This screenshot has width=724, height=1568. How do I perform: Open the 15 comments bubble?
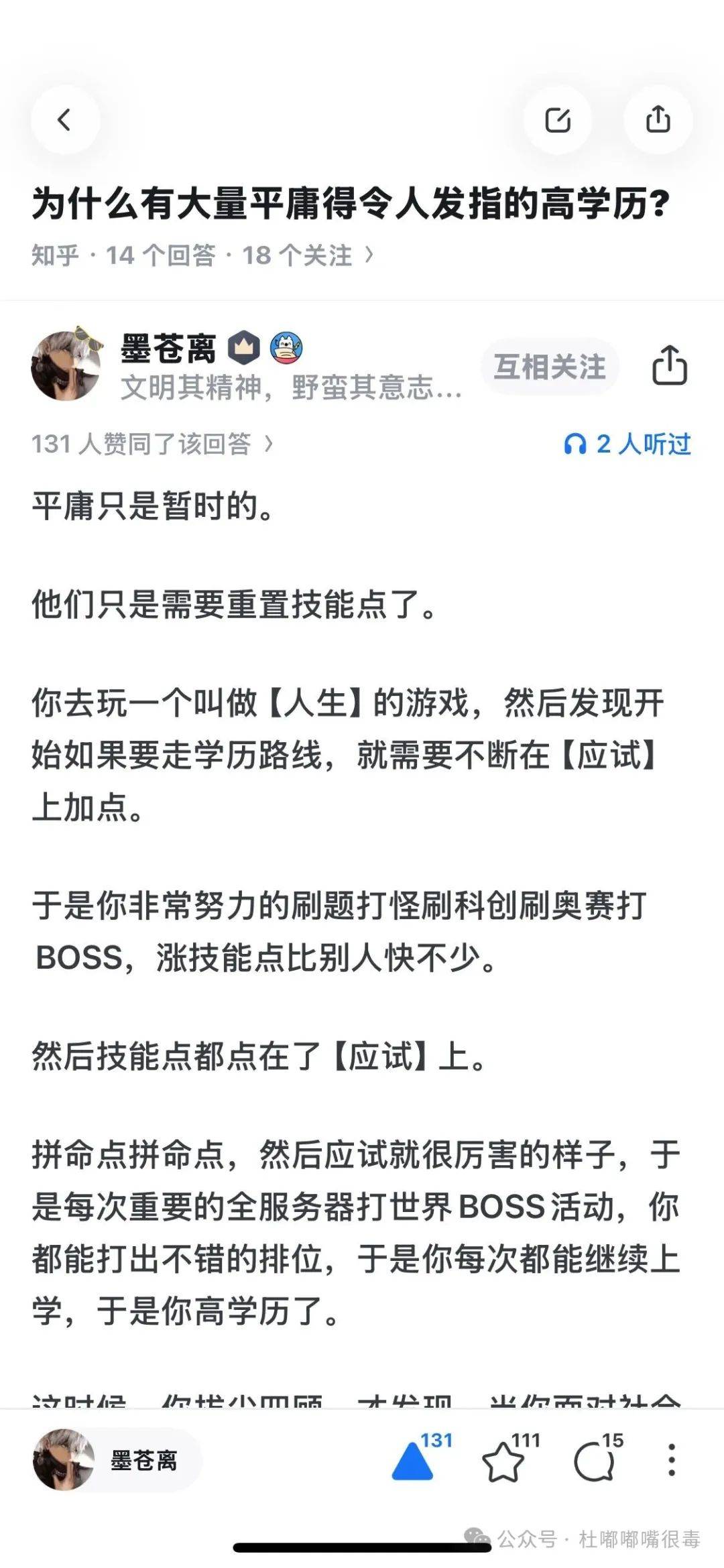pos(595,1463)
